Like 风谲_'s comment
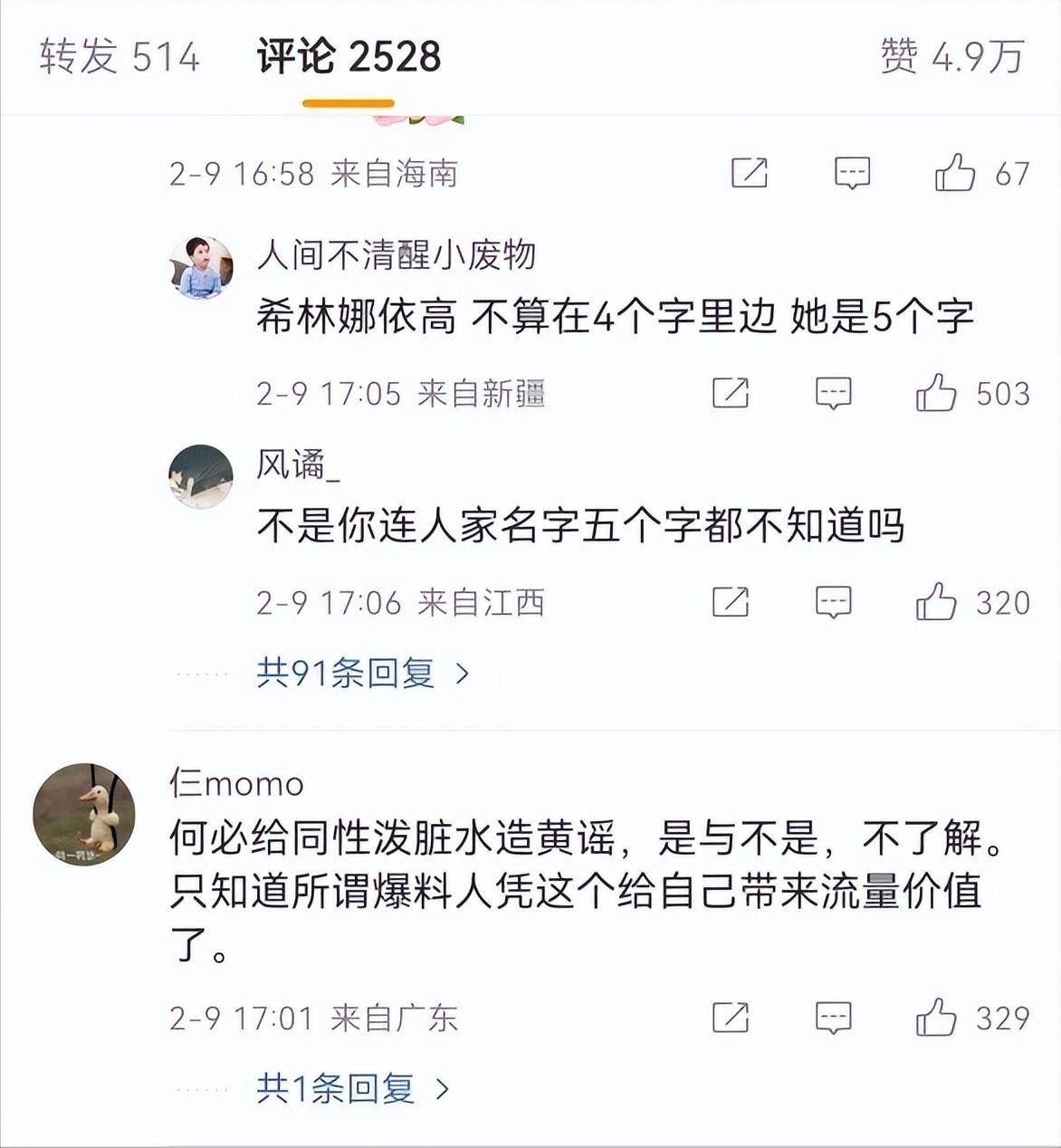Image resolution: width=1061 pixels, height=1148 pixels. point(972,602)
